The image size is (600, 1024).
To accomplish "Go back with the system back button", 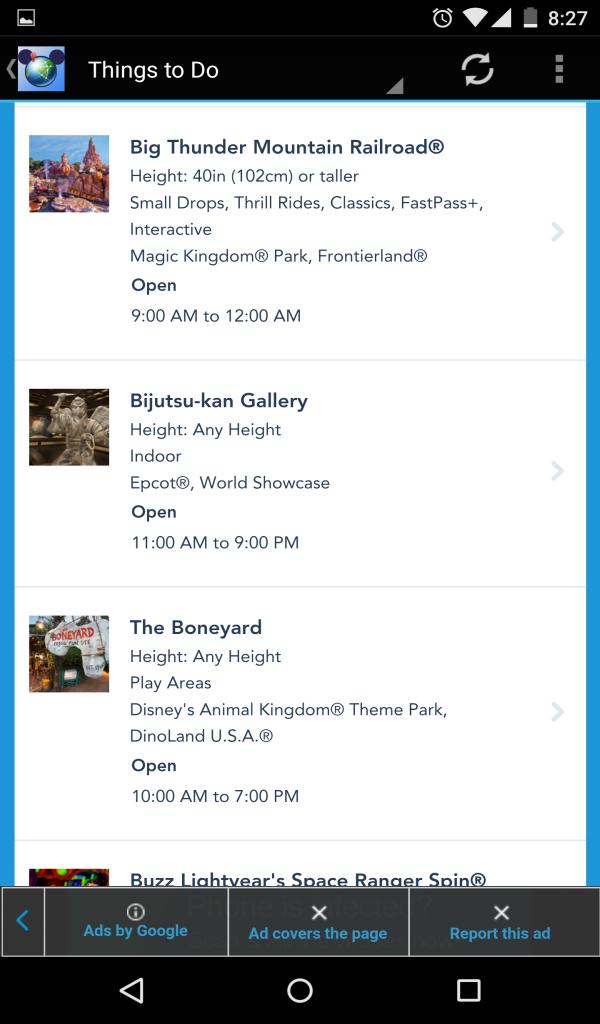I will [x=131, y=990].
